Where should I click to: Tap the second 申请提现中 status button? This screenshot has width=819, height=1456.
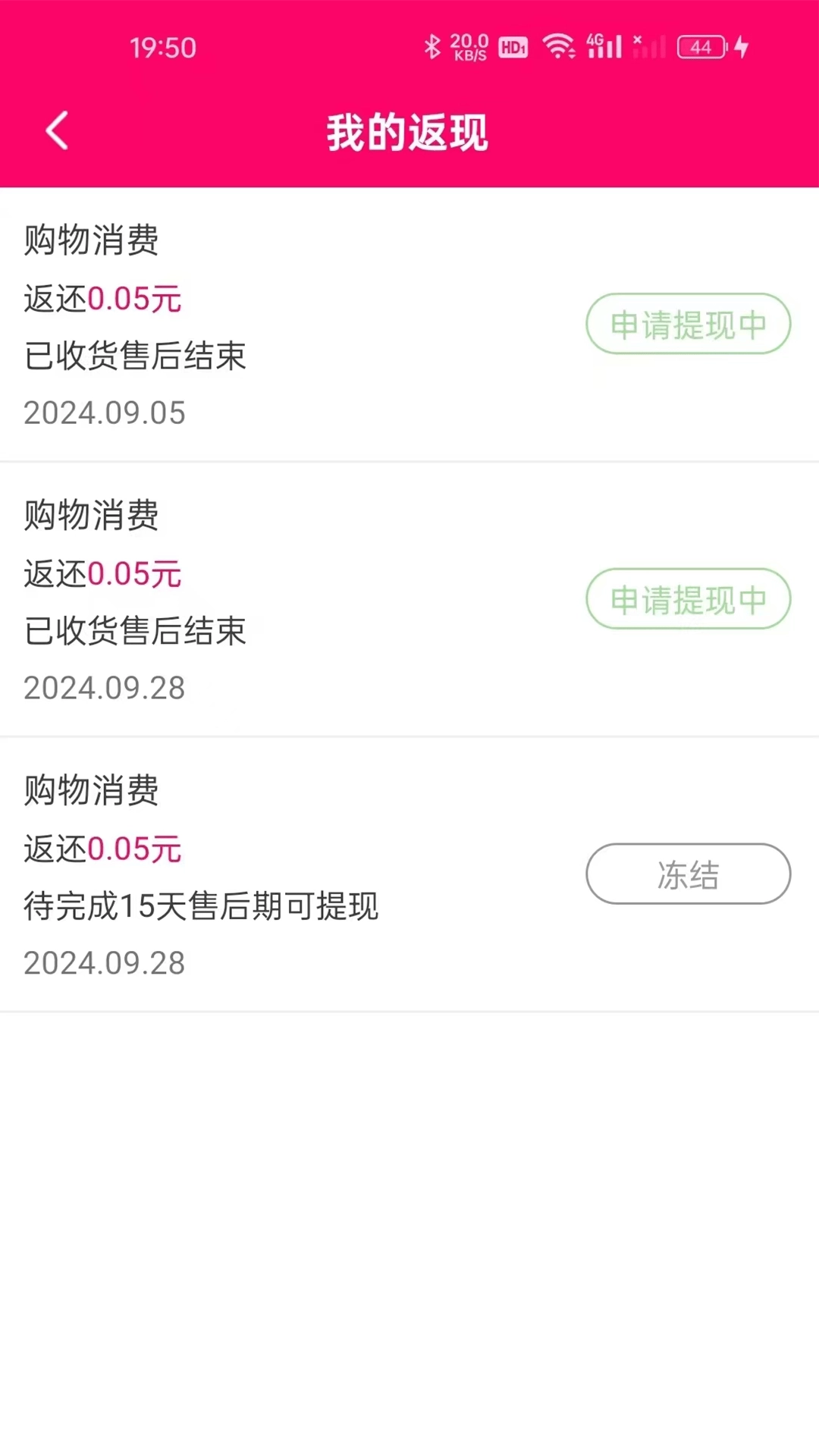coord(687,599)
